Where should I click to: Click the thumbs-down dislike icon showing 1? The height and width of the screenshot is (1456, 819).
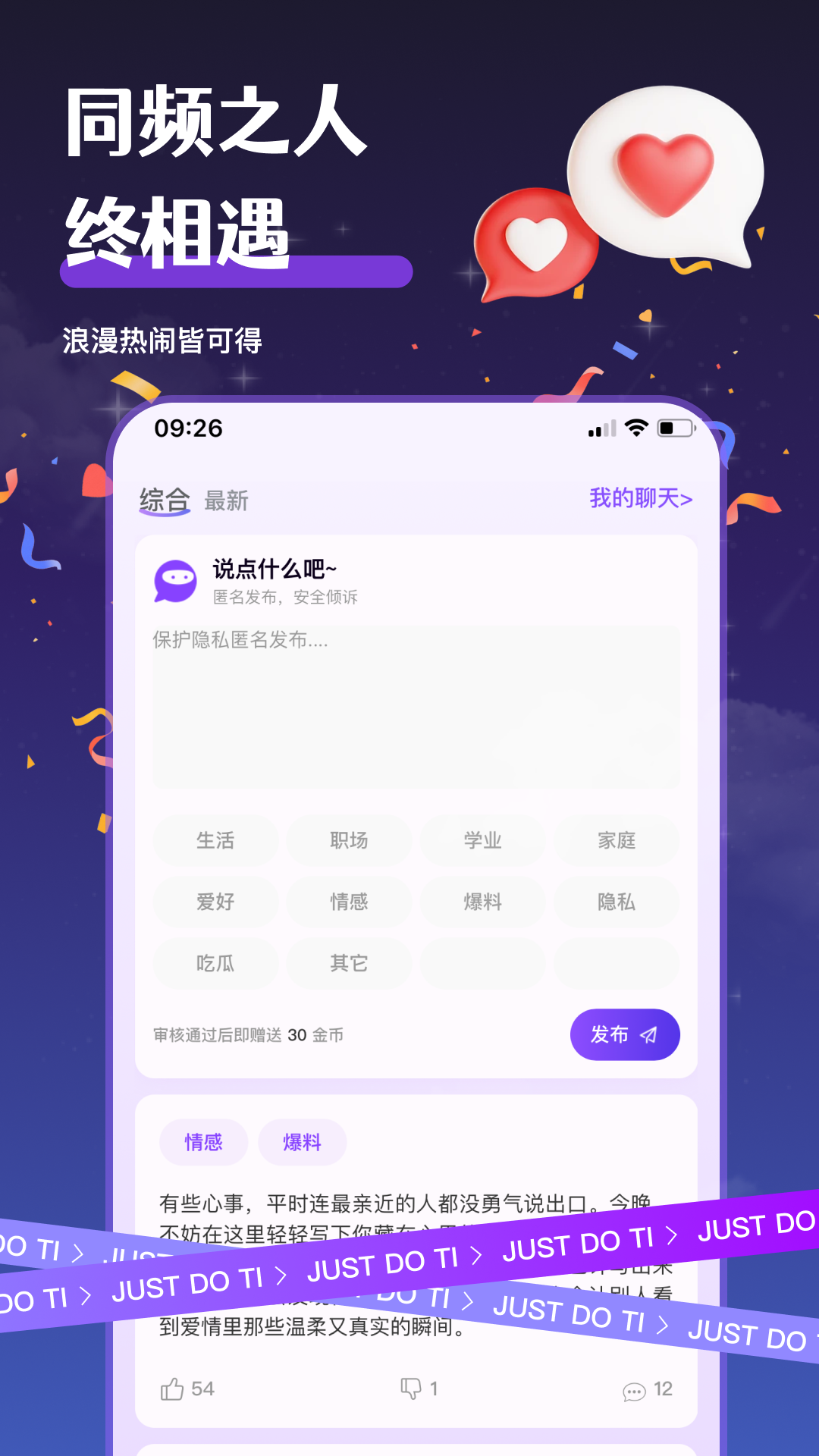pyautogui.click(x=410, y=1389)
